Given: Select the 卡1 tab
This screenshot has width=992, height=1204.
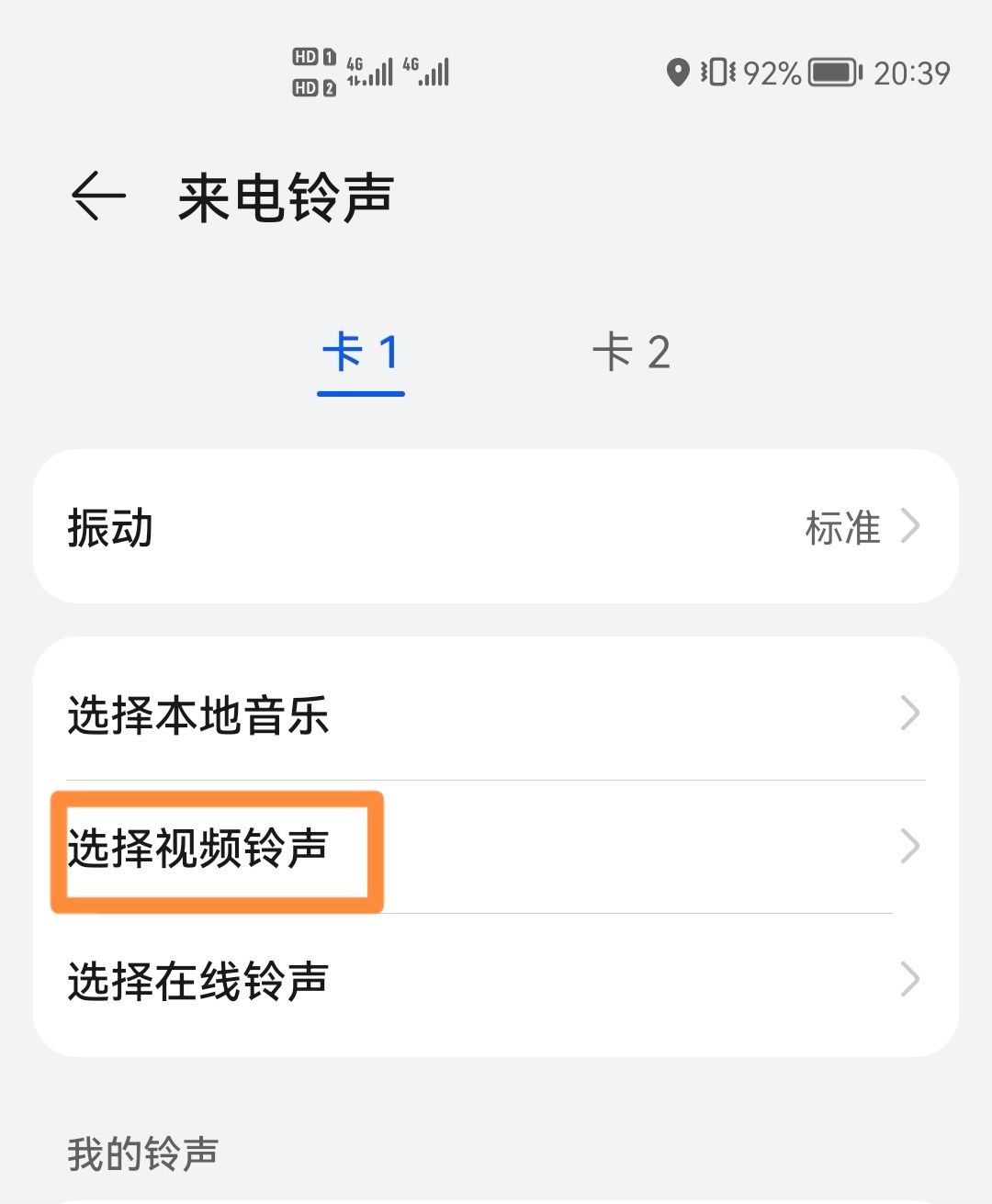Looking at the screenshot, I should [360, 354].
